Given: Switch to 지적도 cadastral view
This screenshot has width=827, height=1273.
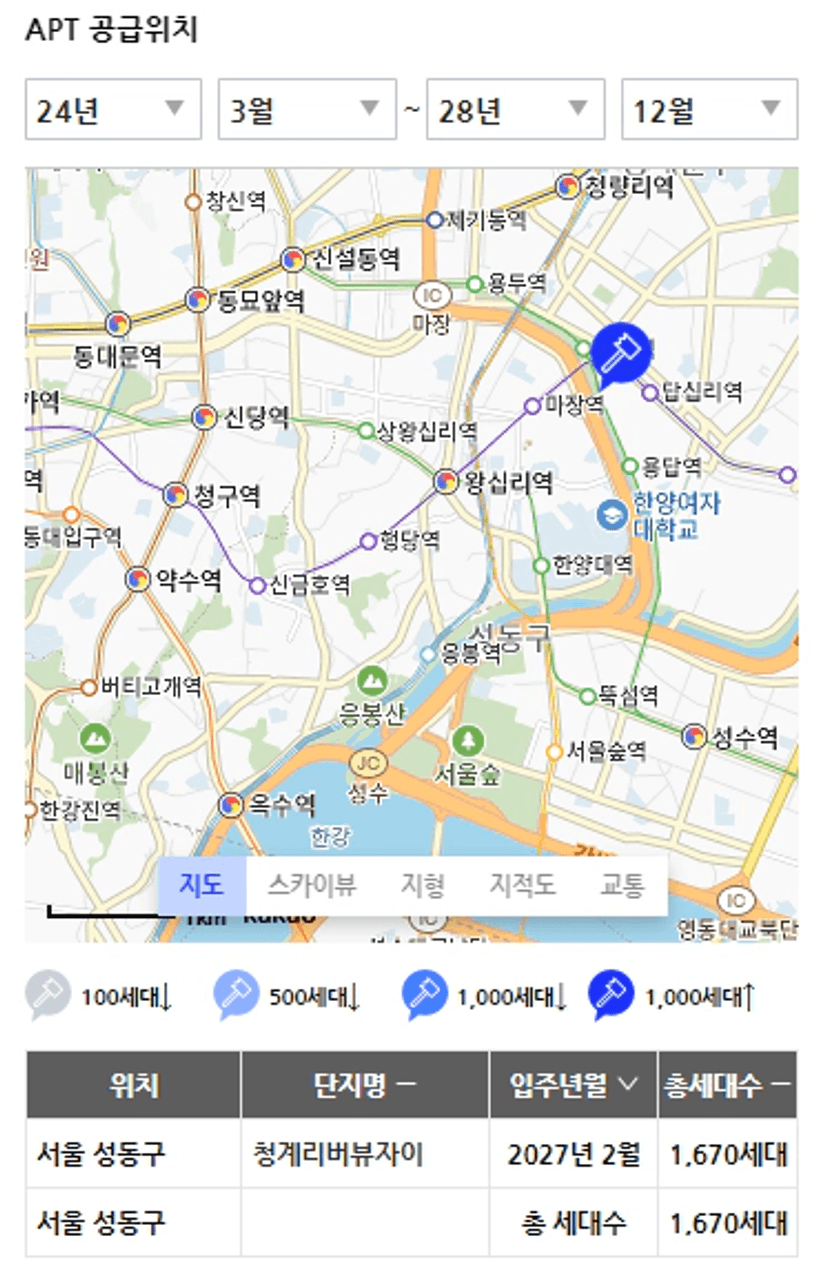Looking at the screenshot, I should (x=522, y=885).
